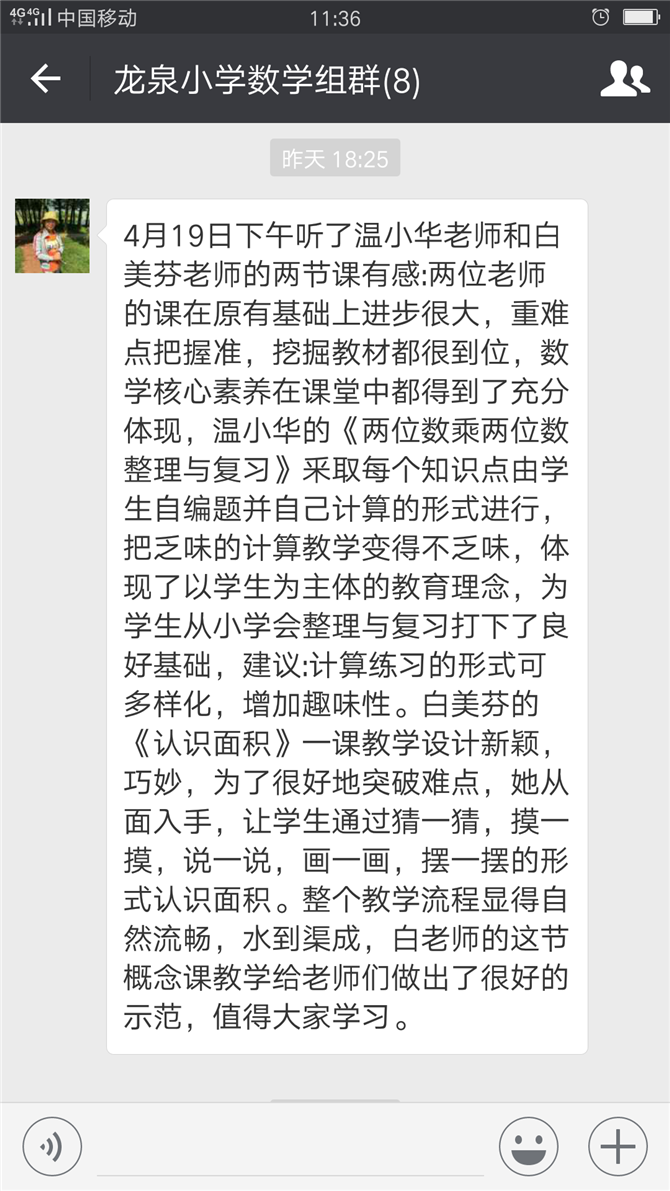Image resolution: width=670 pixels, height=1191 pixels.
Task: Open the message sender's avatar profile
Action: point(52,236)
